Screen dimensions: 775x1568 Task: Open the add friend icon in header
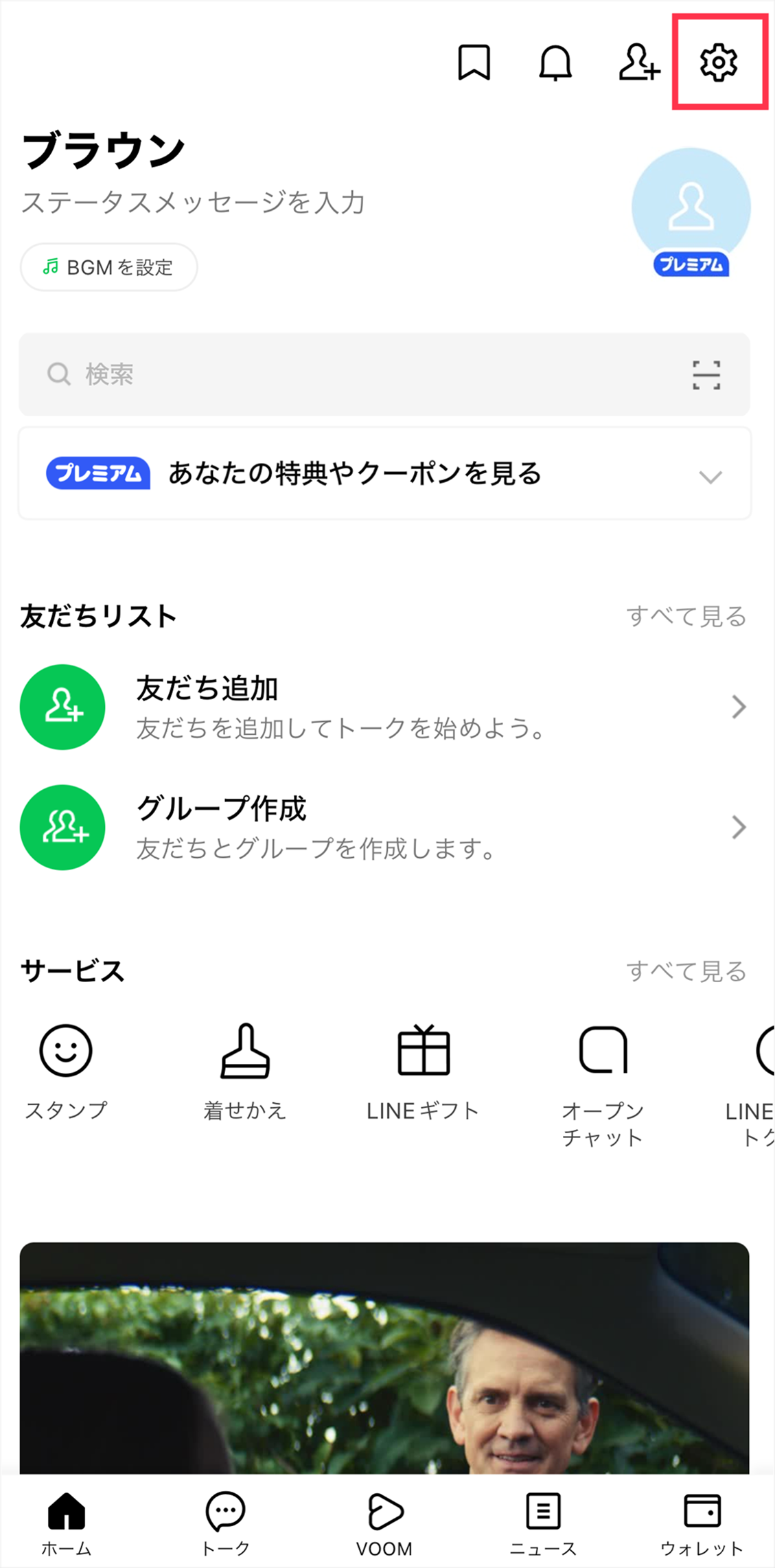[638, 63]
